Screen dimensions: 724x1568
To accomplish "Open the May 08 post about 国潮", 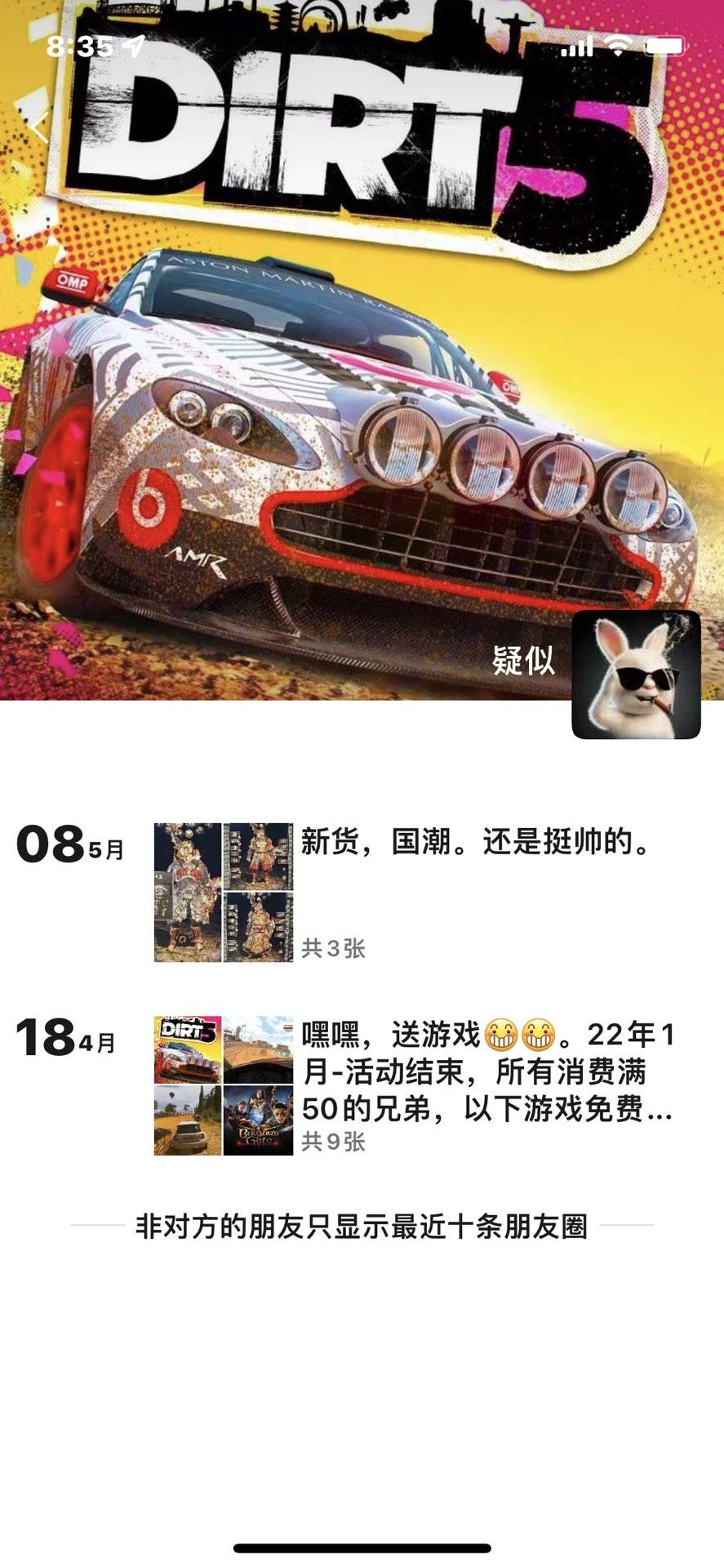I will coord(477,842).
